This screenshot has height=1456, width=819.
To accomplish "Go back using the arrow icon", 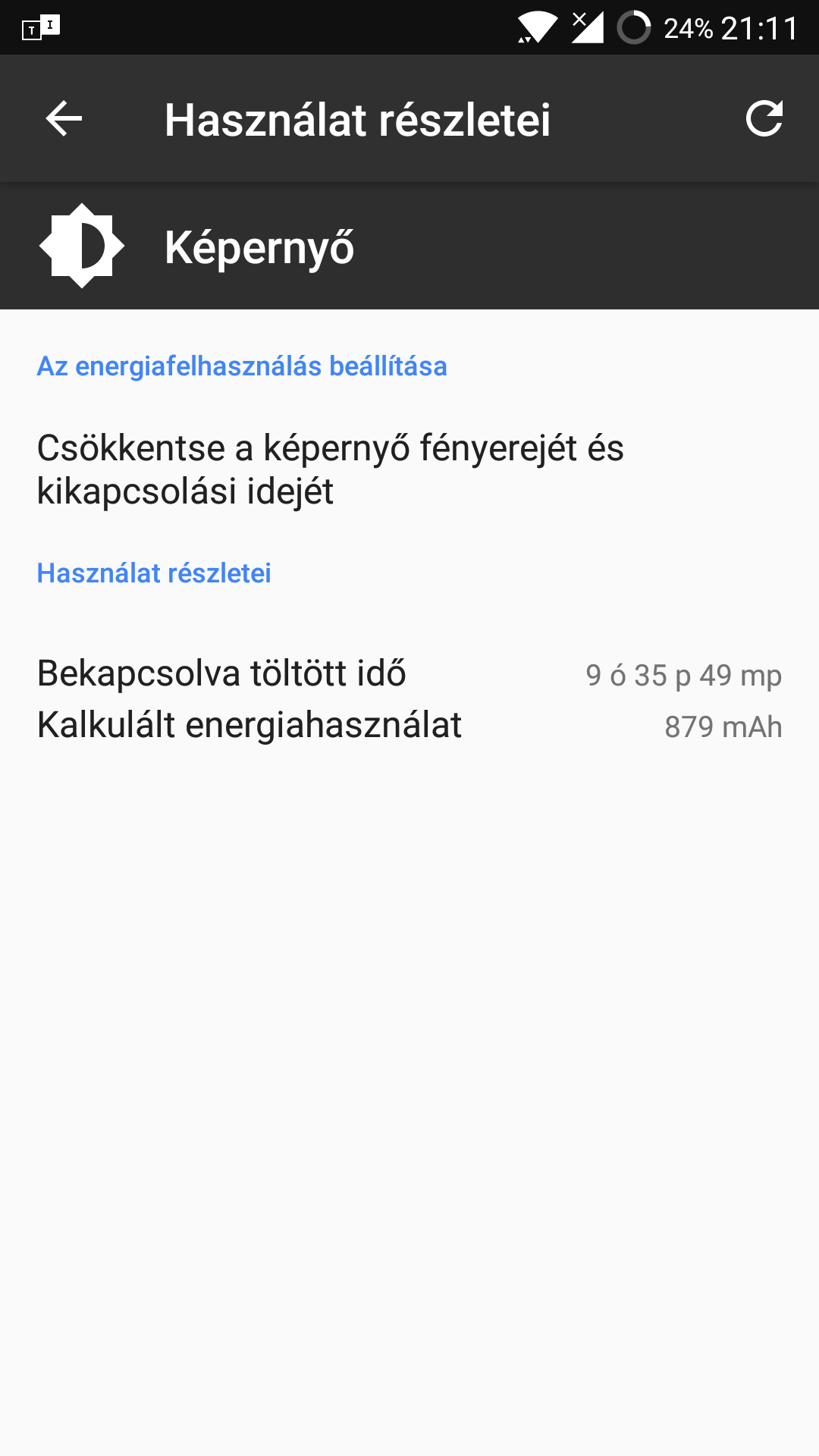I will pyautogui.click(x=64, y=119).
